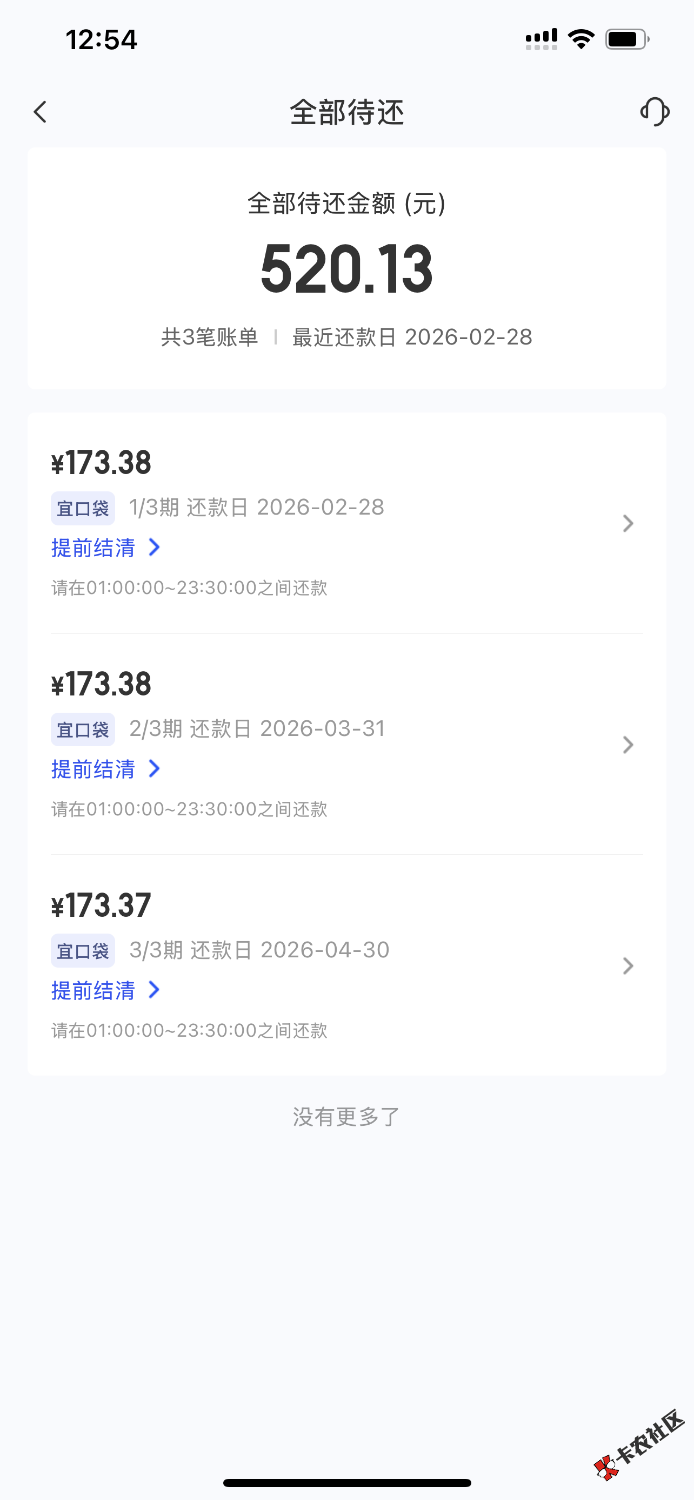Tap 提前结清 for the 2026-04-30 bill
Screen dimensions: 694x1500
(x=105, y=990)
